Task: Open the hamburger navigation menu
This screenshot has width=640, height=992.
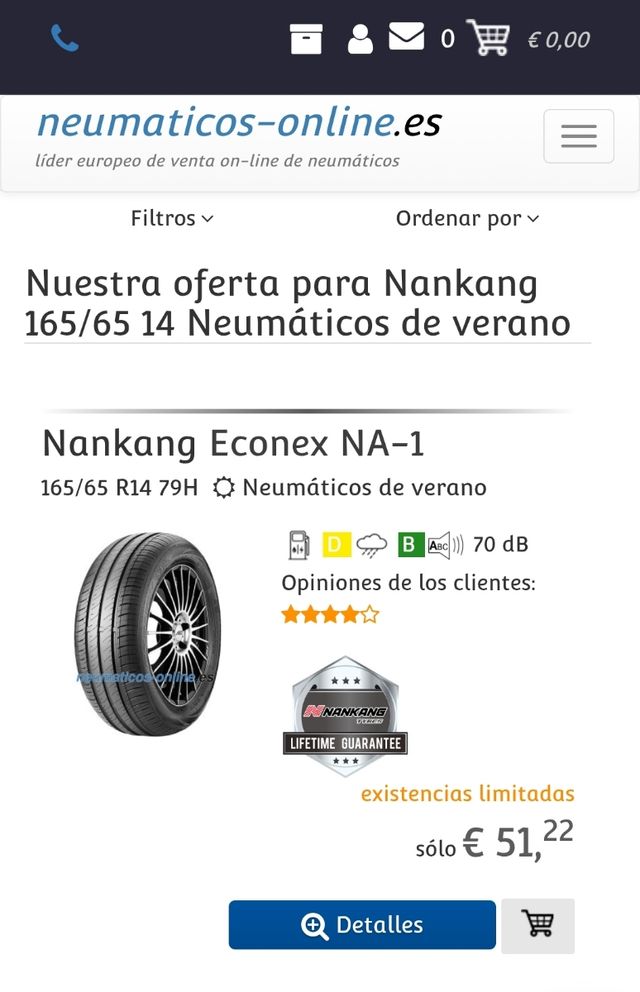Action: (578, 136)
